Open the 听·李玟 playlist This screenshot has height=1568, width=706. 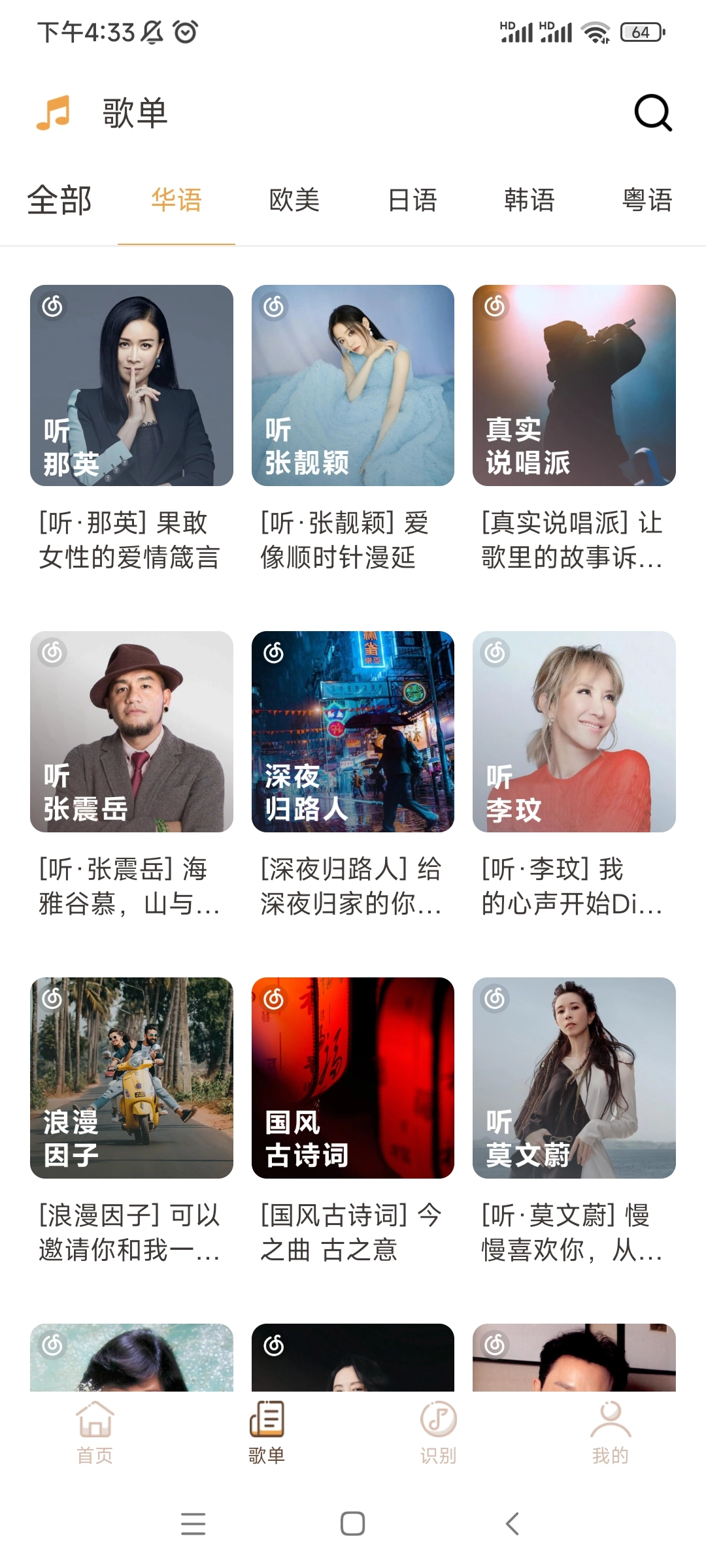[x=574, y=732]
